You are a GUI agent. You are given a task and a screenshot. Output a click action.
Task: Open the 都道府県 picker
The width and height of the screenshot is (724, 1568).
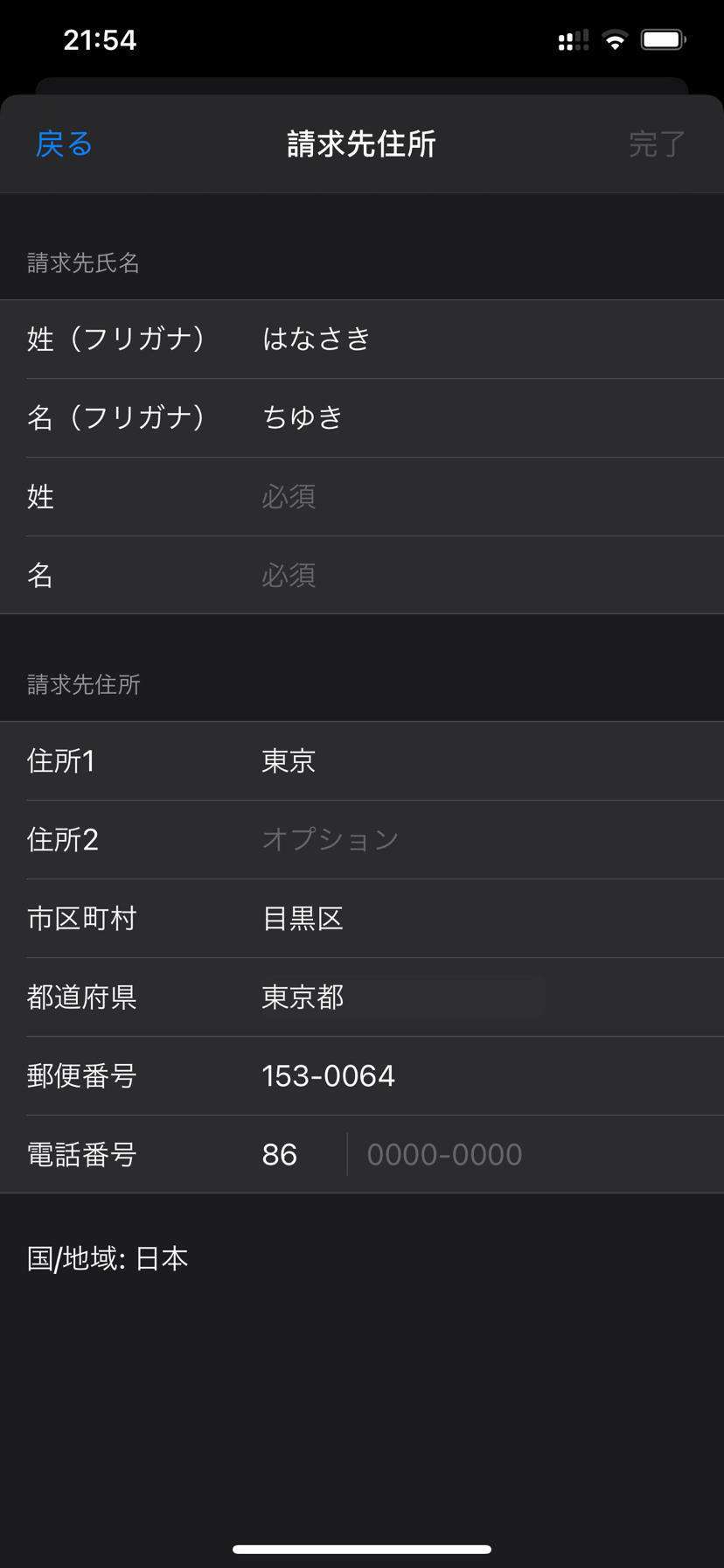402,997
